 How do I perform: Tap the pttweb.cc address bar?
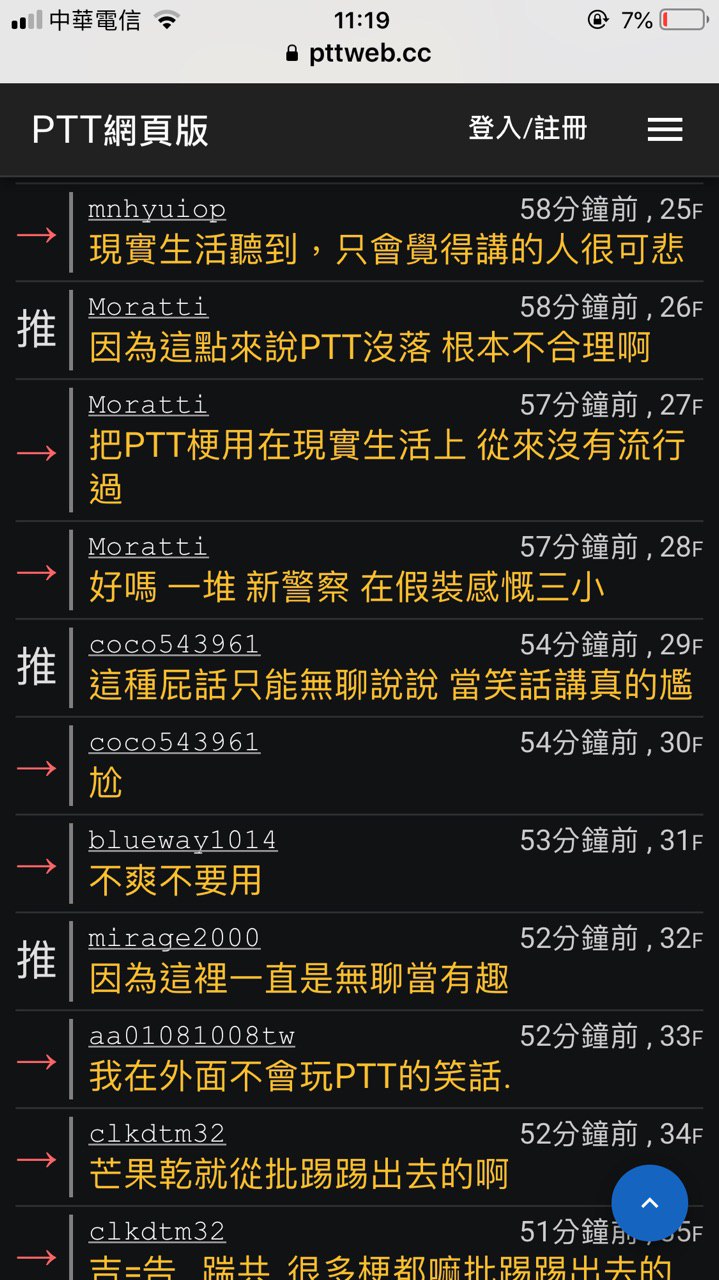tap(359, 53)
